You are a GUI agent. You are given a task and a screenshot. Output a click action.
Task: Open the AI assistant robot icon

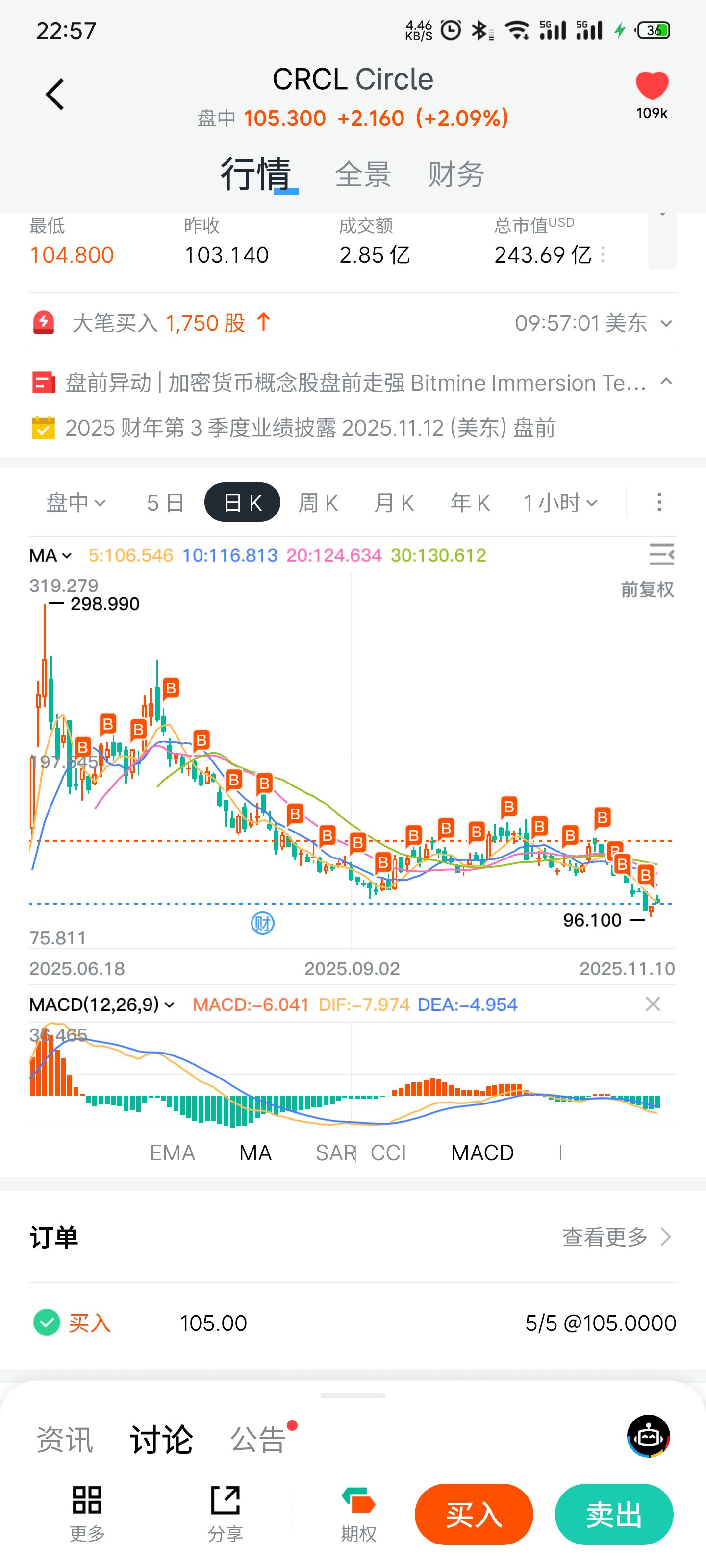click(648, 1437)
